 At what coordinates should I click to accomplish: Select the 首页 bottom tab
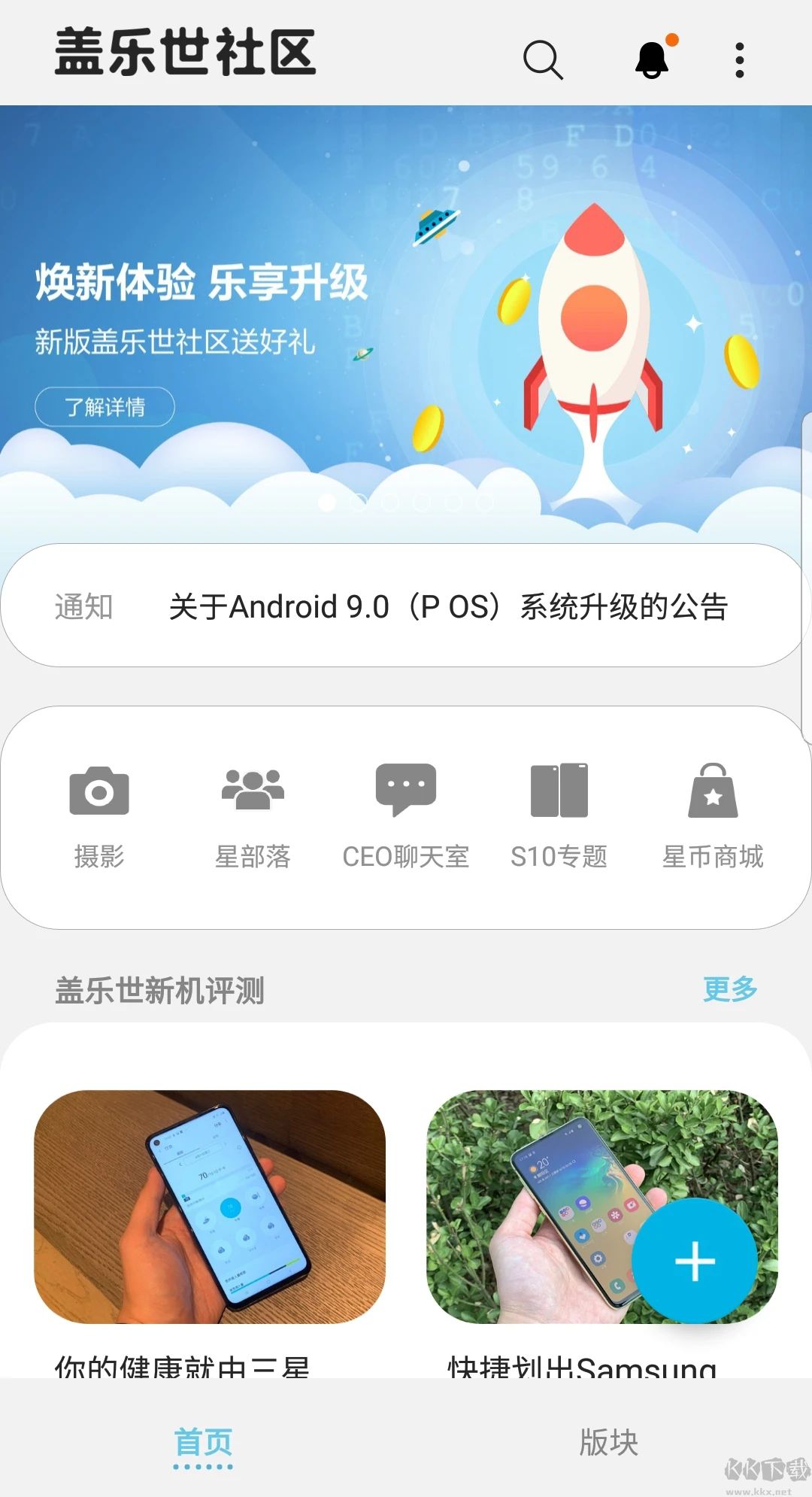tap(201, 1442)
